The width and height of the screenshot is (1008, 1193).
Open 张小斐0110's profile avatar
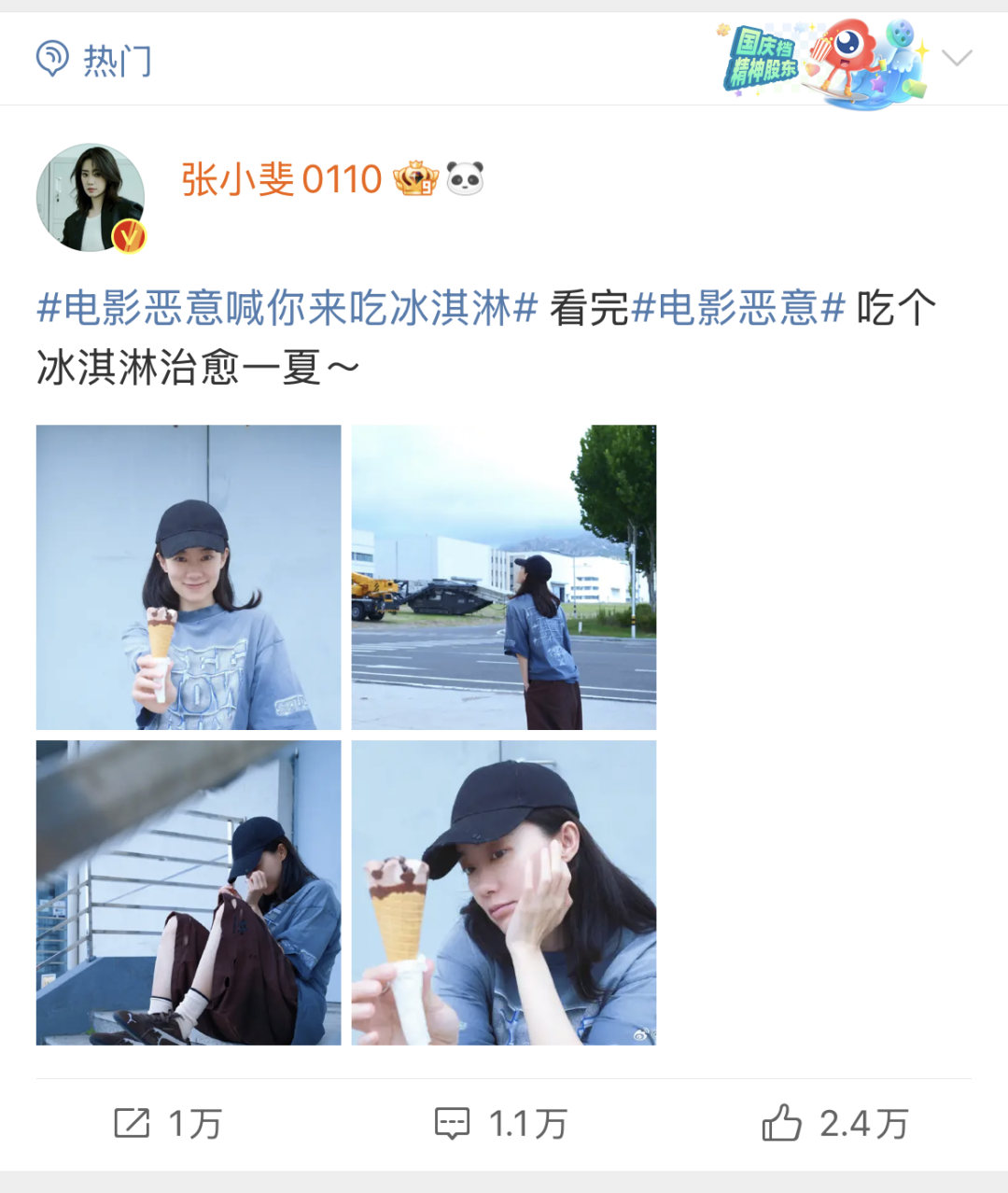click(91, 198)
